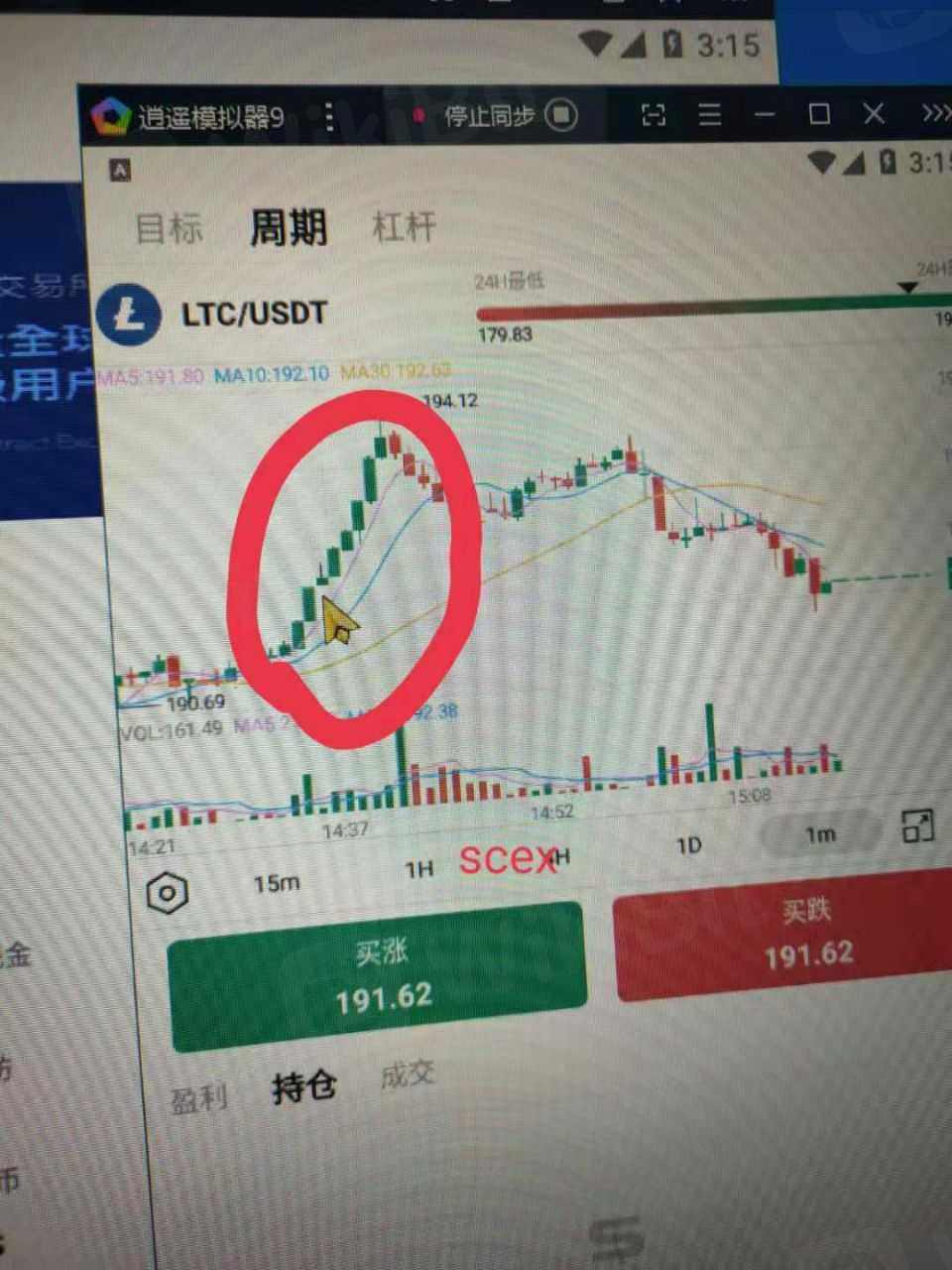Screen dimensions: 952x1270
Task: Select the 1H chart interval
Action: (x=419, y=870)
